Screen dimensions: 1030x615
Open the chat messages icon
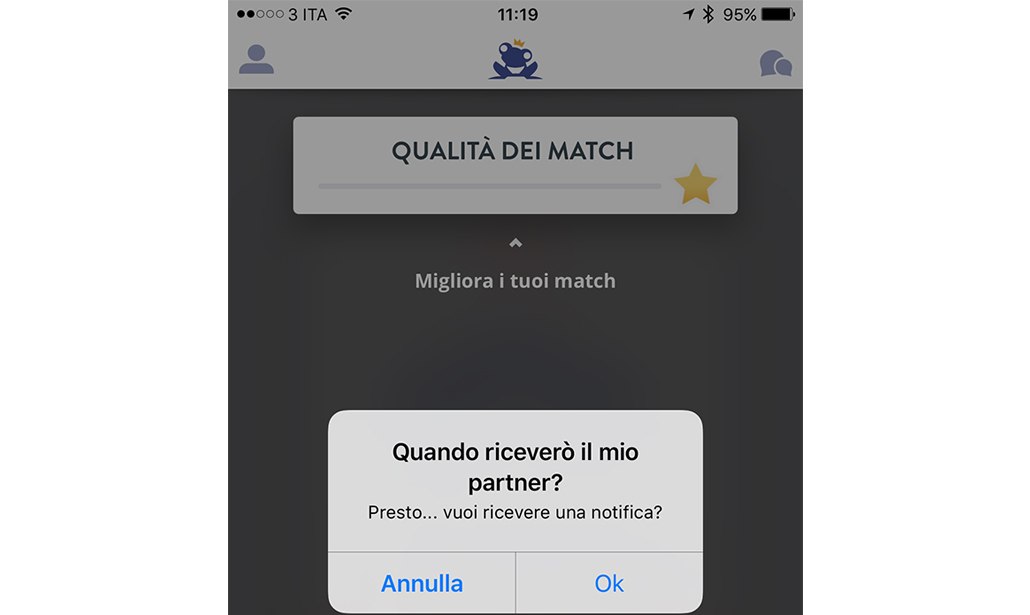(x=775, y=65)
